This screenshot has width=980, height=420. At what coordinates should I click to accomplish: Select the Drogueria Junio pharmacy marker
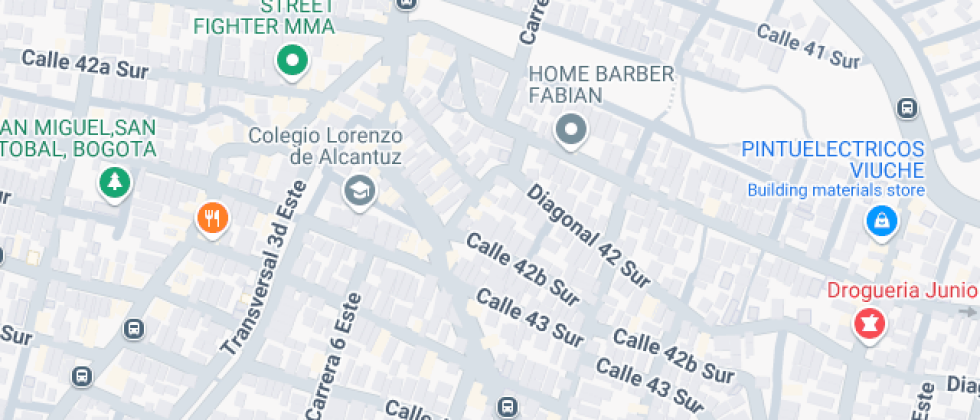click(x=869, y=324)
